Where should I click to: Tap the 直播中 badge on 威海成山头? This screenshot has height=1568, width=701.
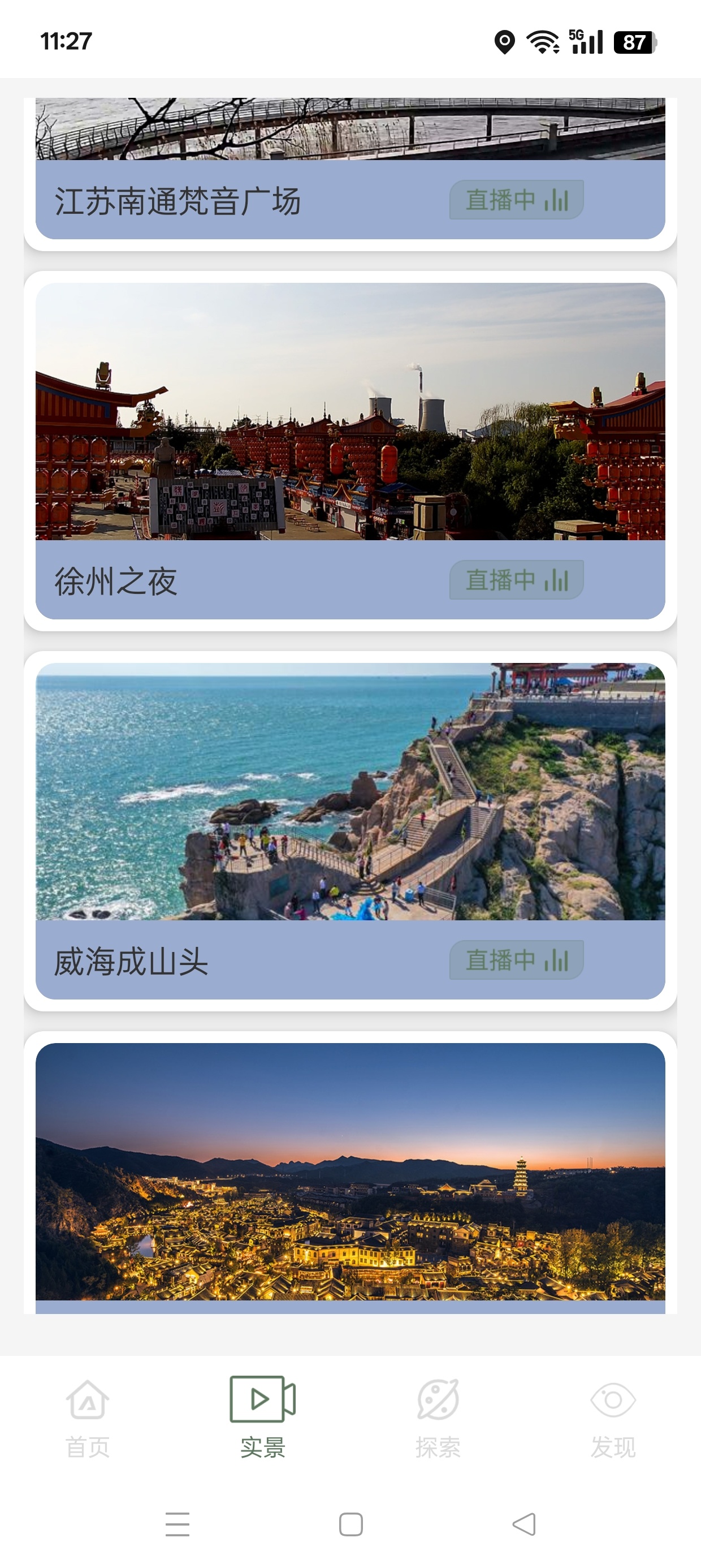point(517,960)
